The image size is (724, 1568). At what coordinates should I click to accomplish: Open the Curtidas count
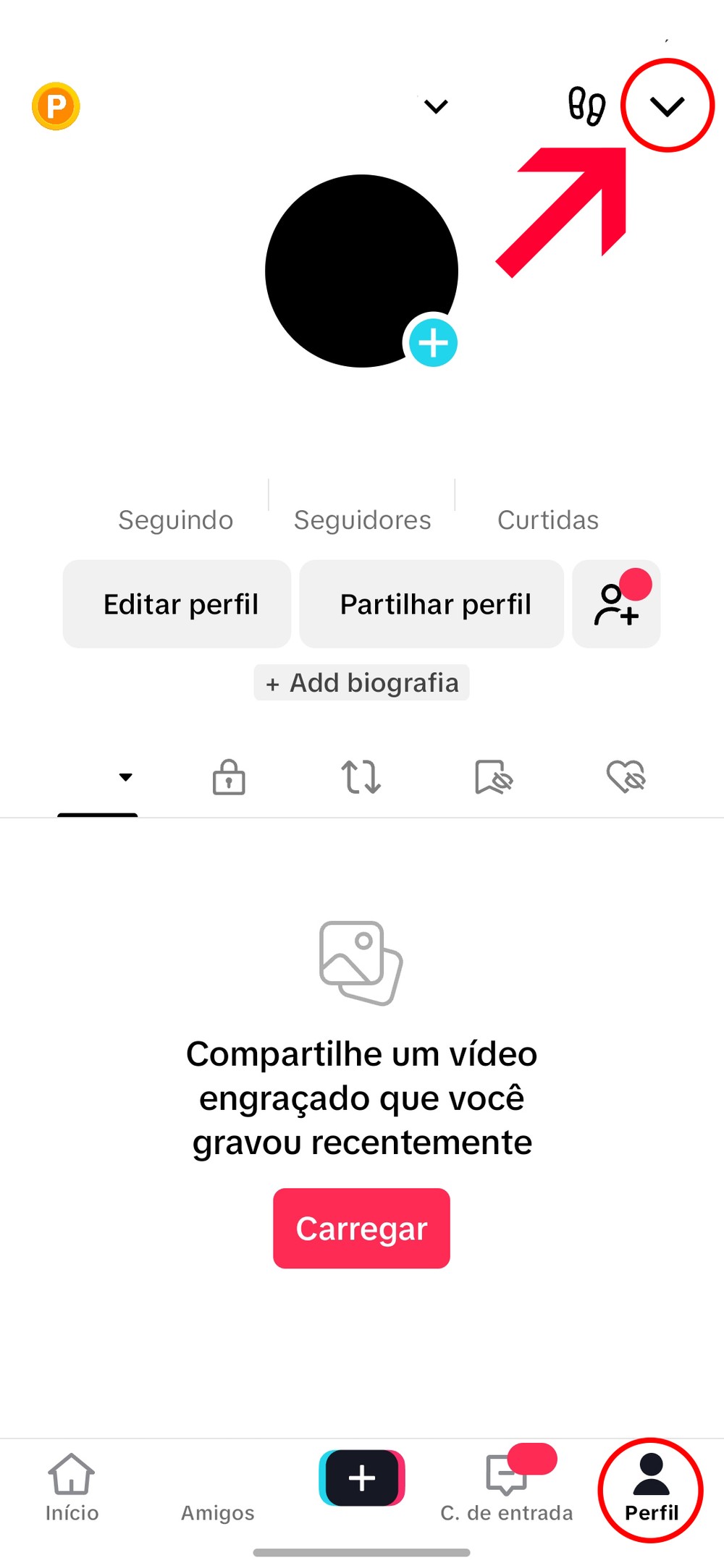coord(548,519)
